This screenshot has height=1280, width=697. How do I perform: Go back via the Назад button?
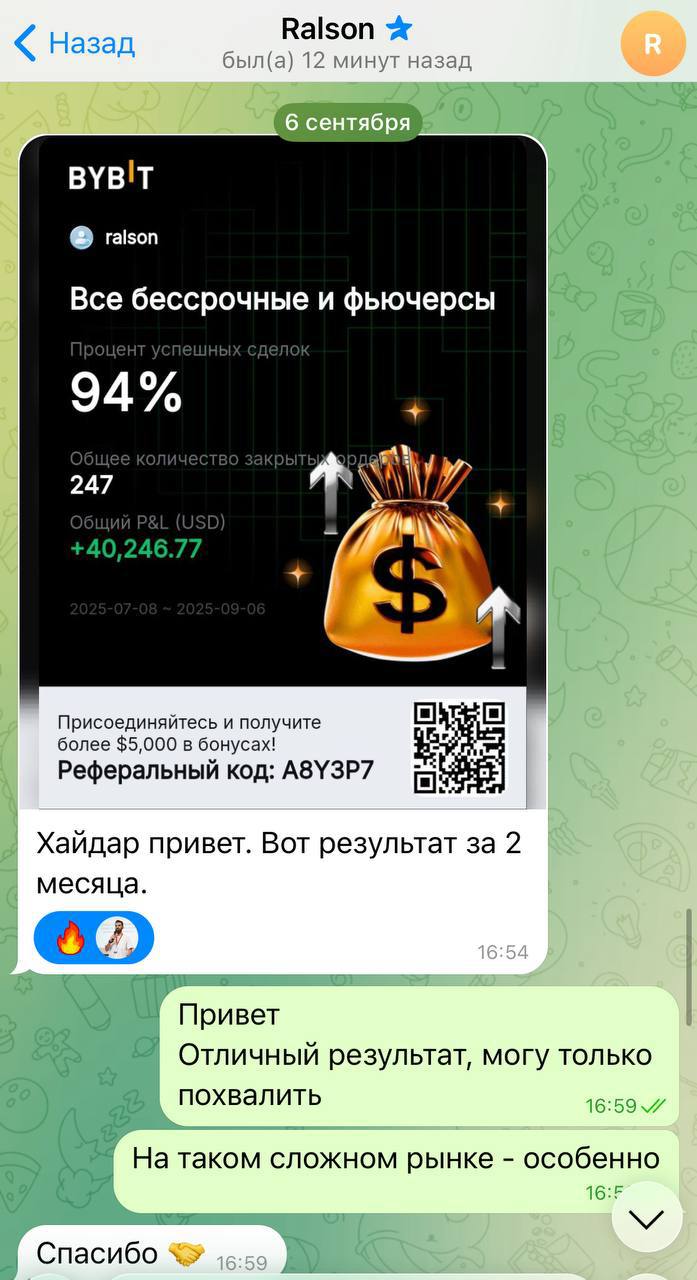click(x=75, y=43)
